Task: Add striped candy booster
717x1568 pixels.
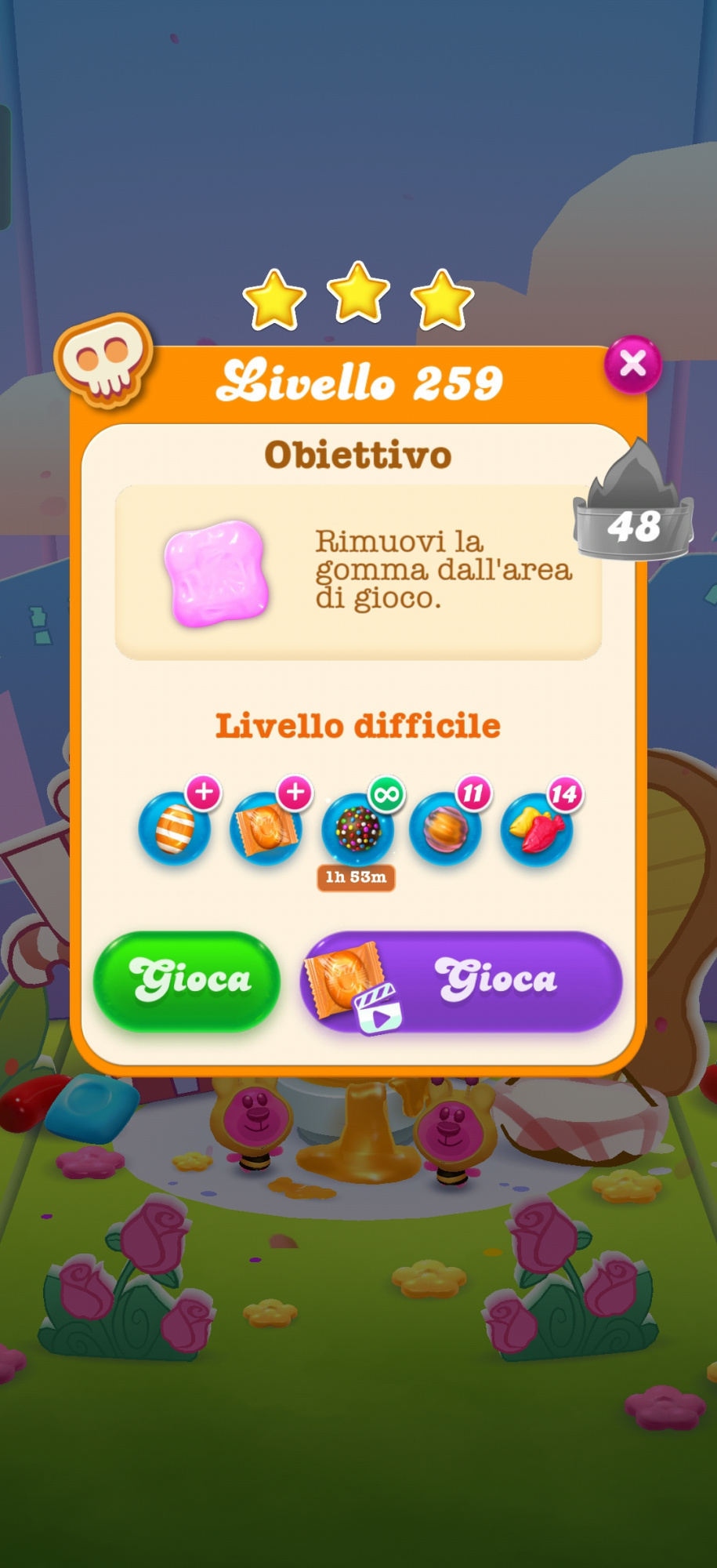Action: click(176, 828)
